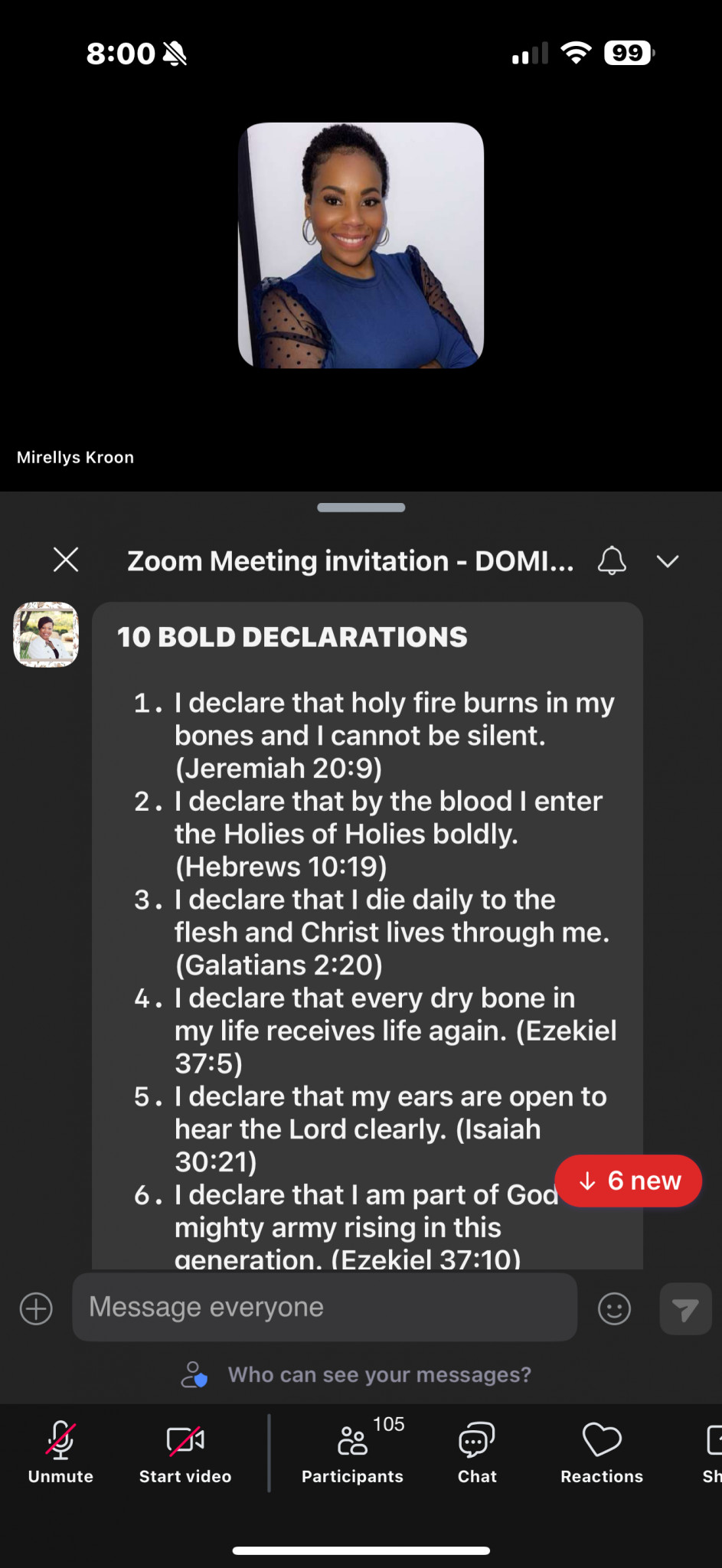Jump to the 6 new messages
Image resolution: width=722 pixels, height=1568 pixels.
629,1181
